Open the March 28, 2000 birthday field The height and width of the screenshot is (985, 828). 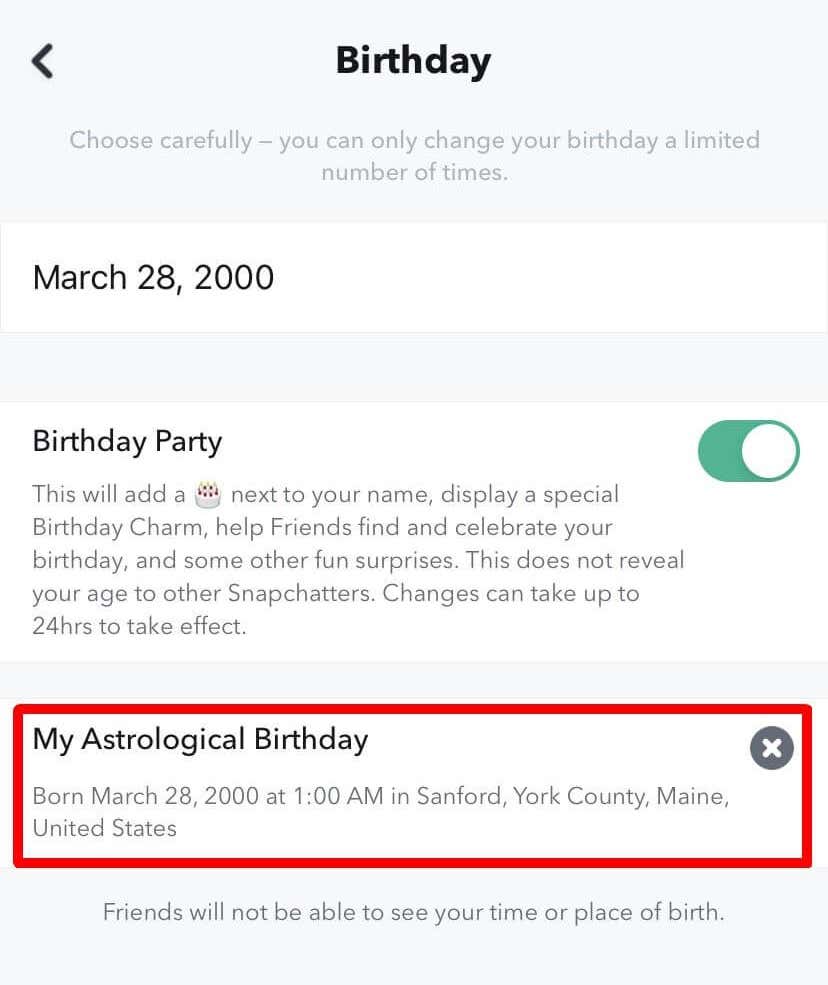pos(413,277)
